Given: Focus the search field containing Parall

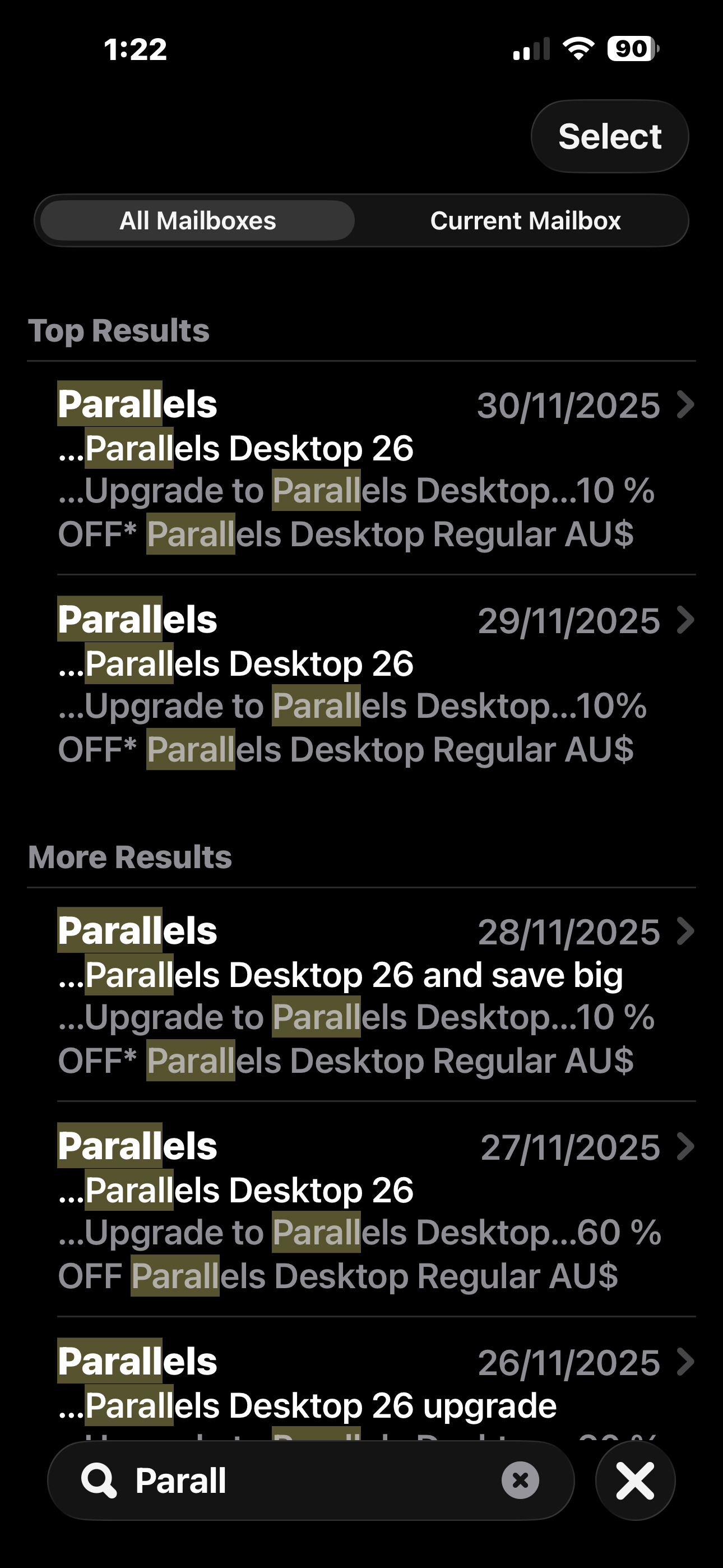Looking at the screenshot, I should click(304, 1481).
